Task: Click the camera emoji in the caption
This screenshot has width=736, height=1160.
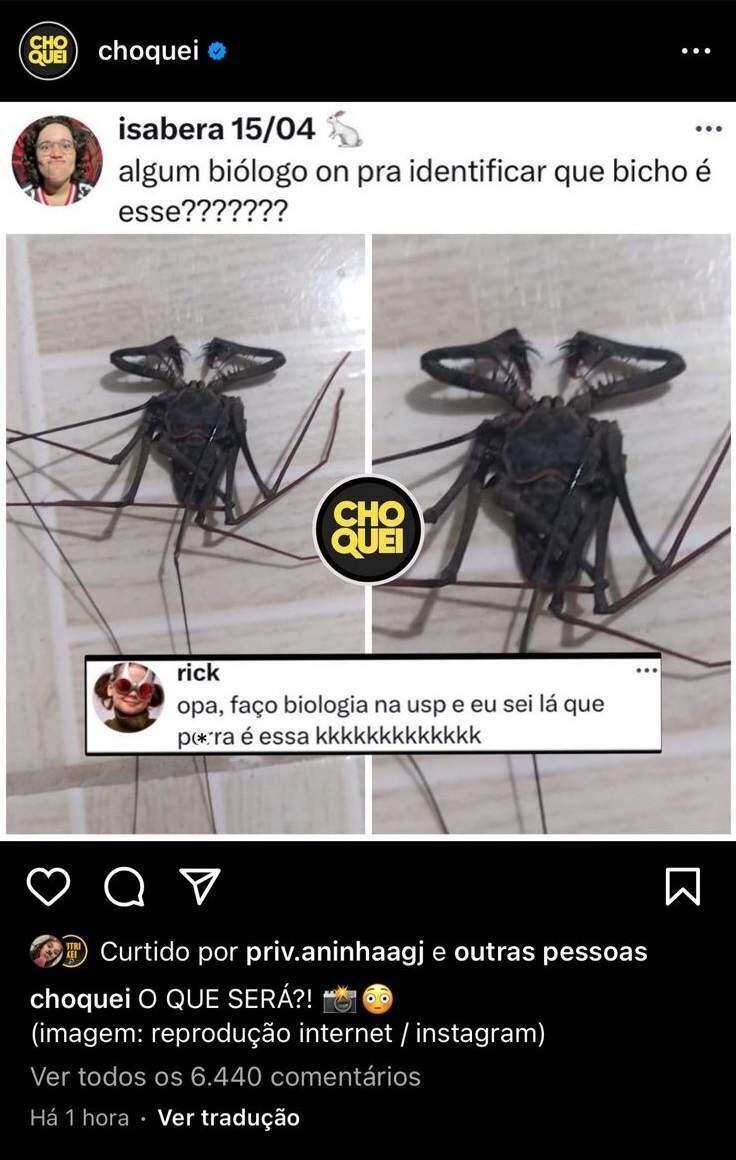Action: [x=341, y=996]
